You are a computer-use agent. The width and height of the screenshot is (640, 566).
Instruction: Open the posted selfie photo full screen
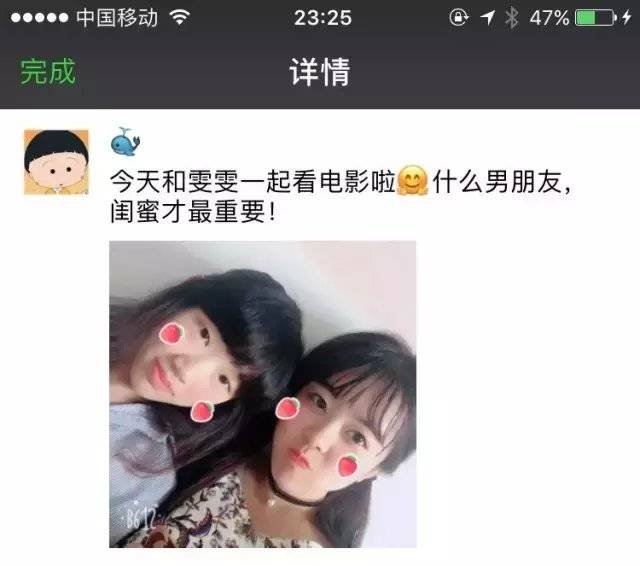coord(262,394)
